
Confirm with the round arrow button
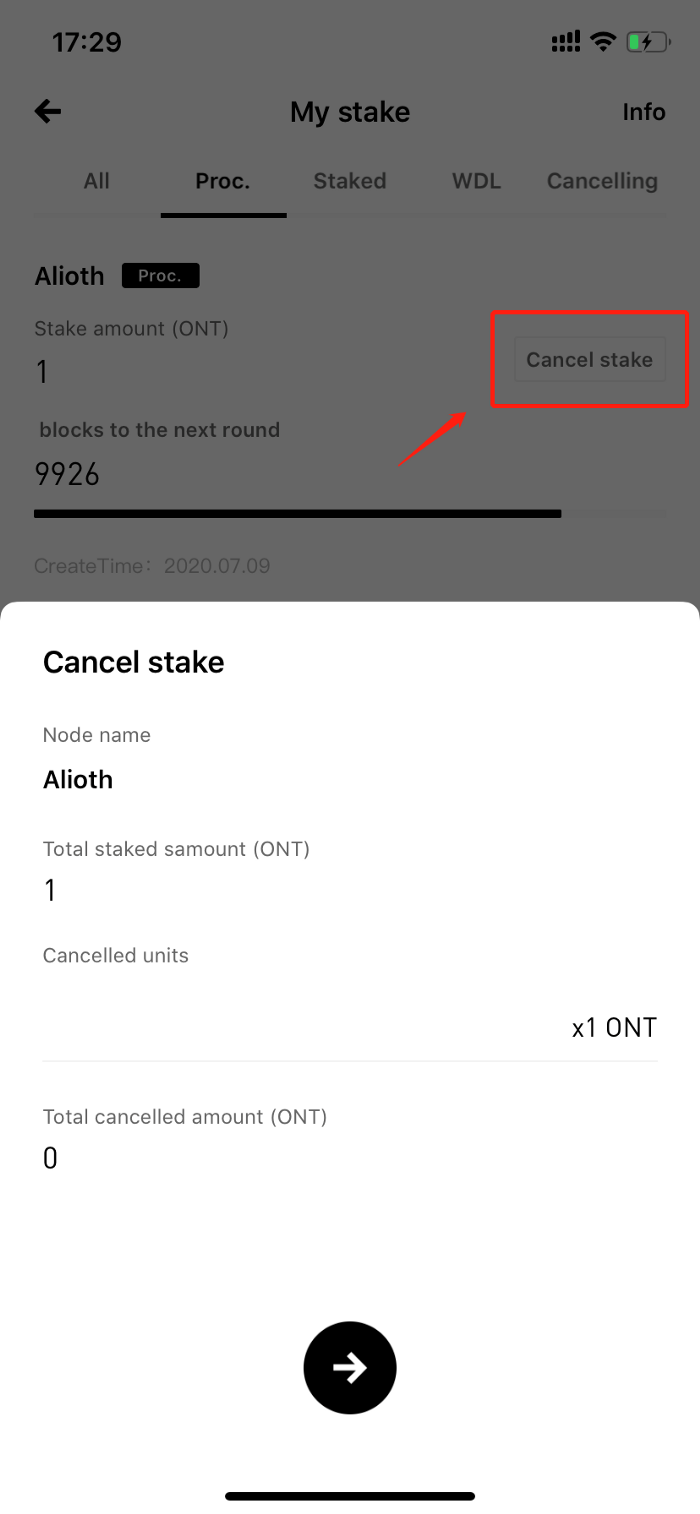350,1368
